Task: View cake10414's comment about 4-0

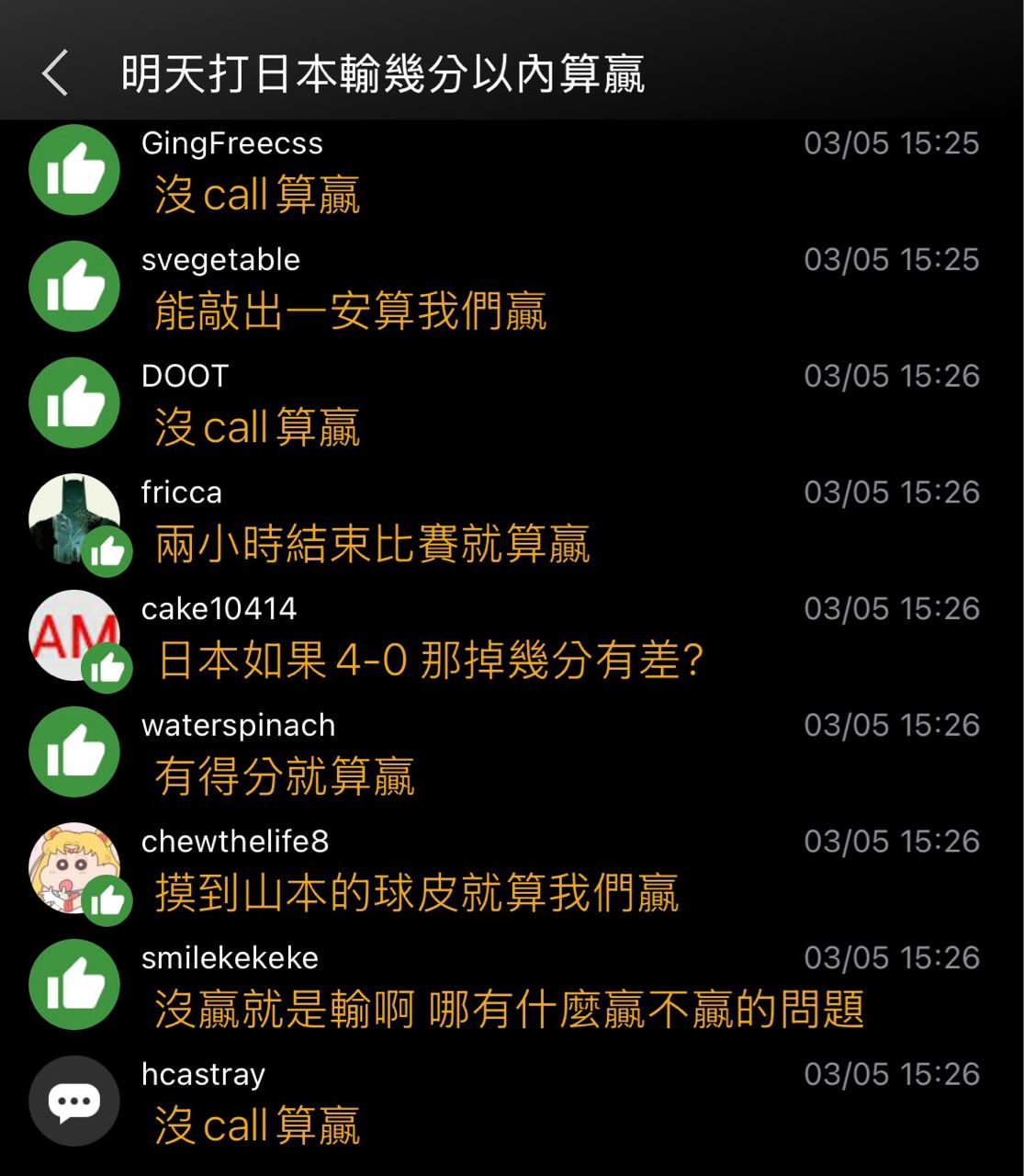Action: [x=430, y=660]
